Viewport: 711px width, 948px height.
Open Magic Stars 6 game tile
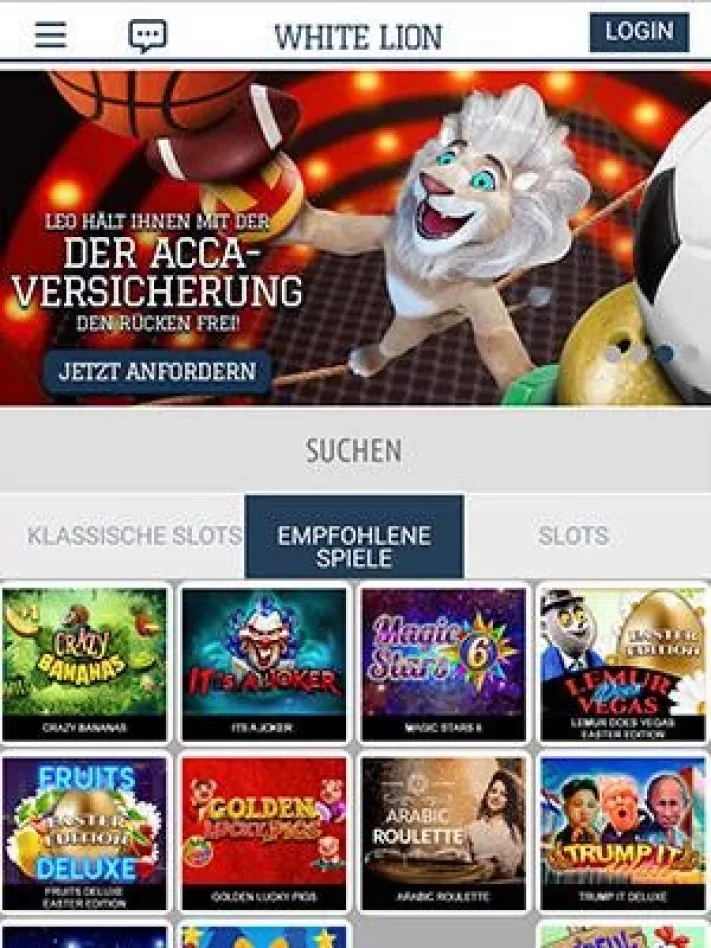tap(443, 662)
